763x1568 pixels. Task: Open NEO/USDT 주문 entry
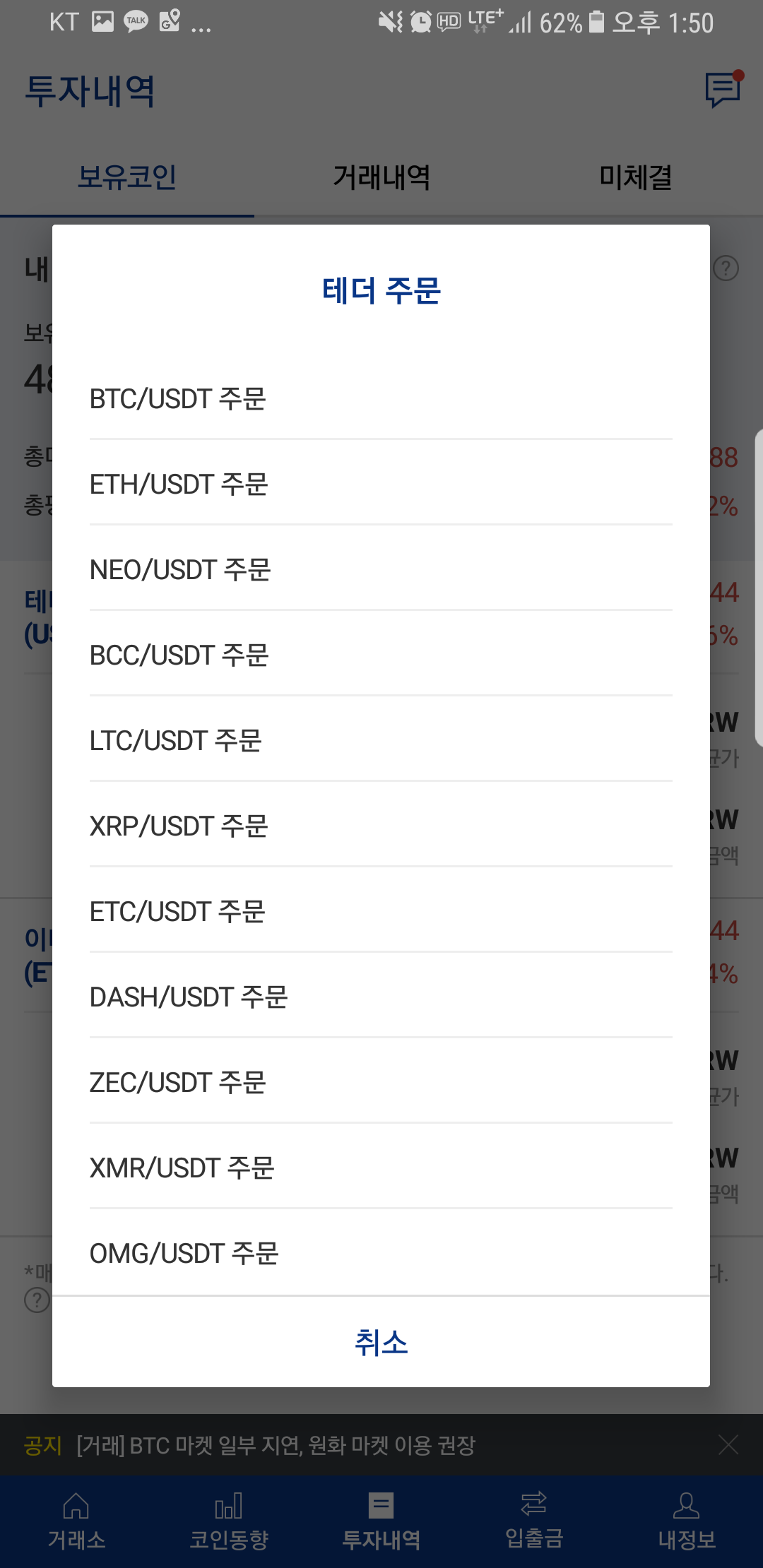[x=381, y=570]
